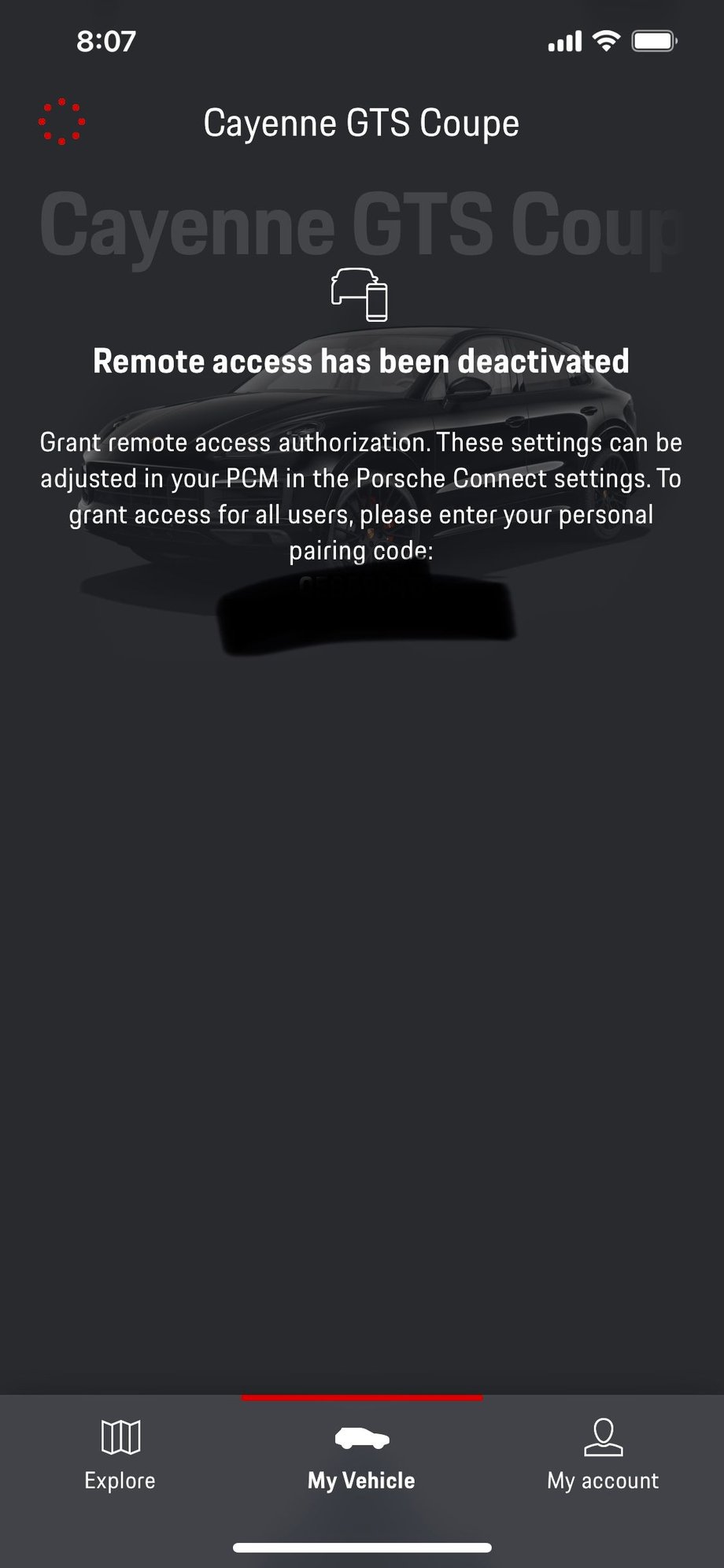
Task: Switch to the Explore tab
Action: coord(120,1456)
